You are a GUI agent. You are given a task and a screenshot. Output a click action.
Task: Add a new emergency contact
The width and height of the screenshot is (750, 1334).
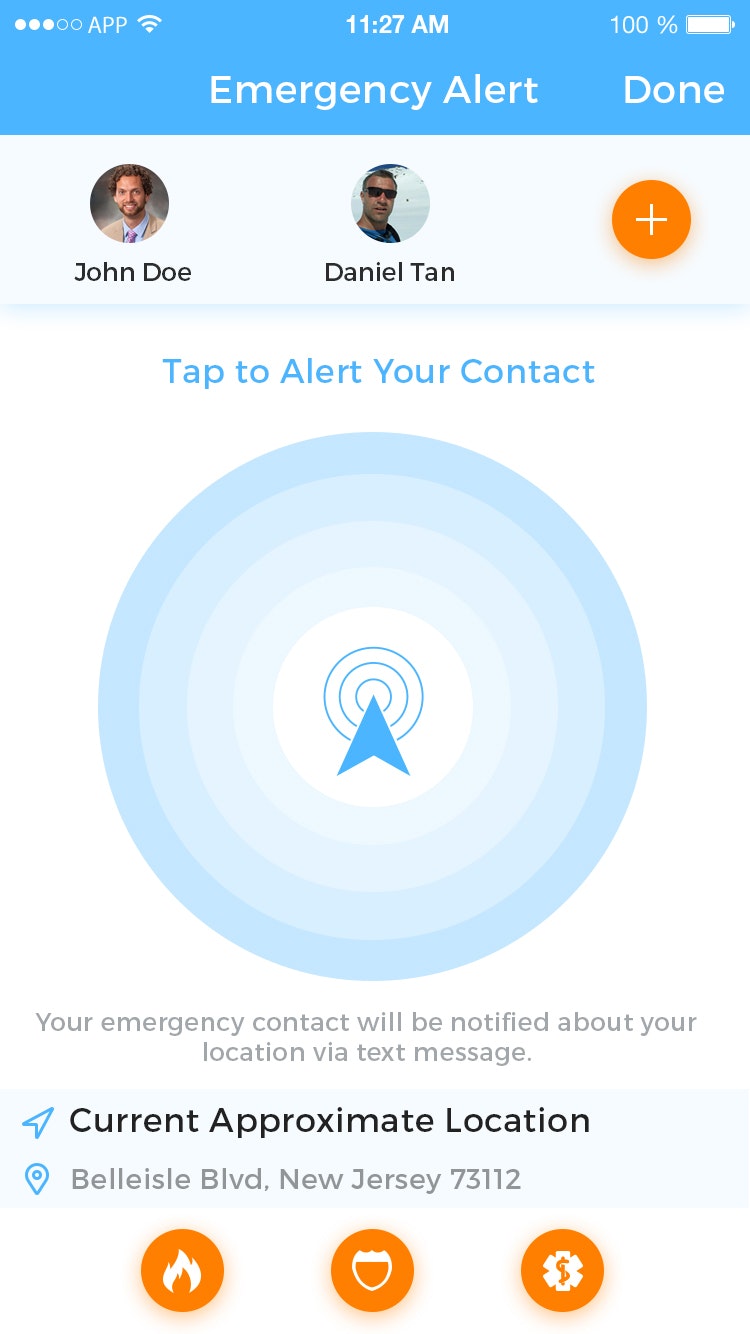(x=651, y=220)
